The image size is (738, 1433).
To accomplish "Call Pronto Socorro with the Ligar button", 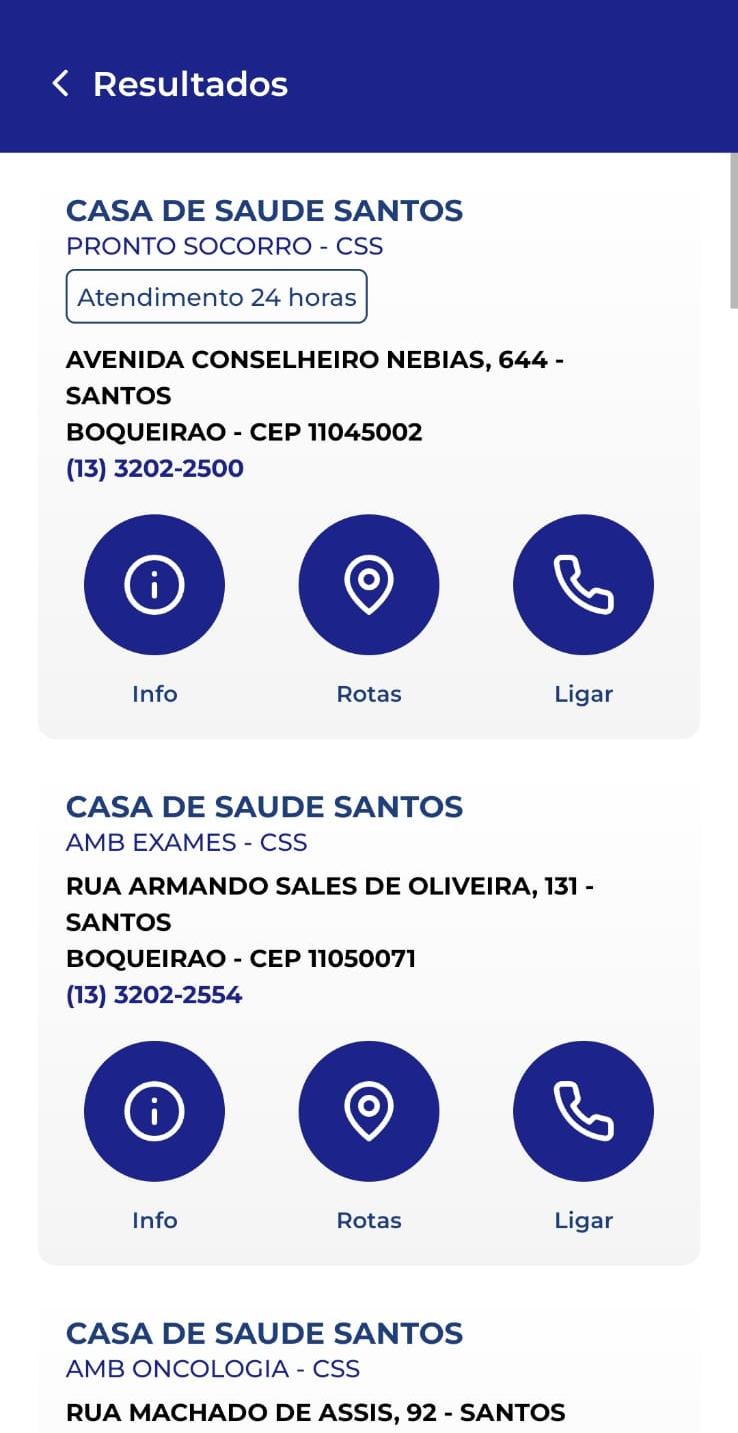I will click(x=583, y=584).
